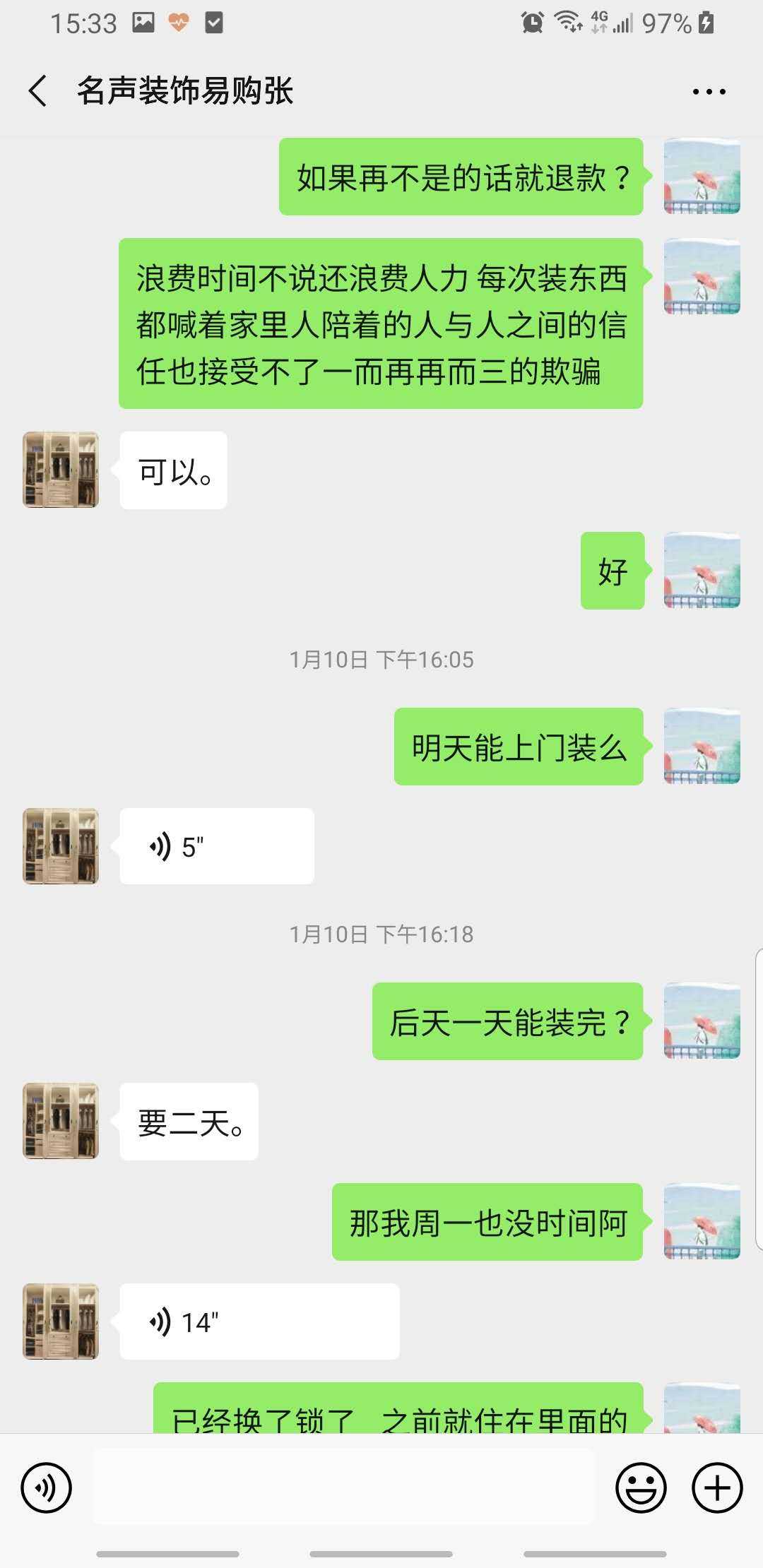Screen dimensions: 763x1568
Task: Play the 14-second voice message
Action: (x=259, y=1321)
